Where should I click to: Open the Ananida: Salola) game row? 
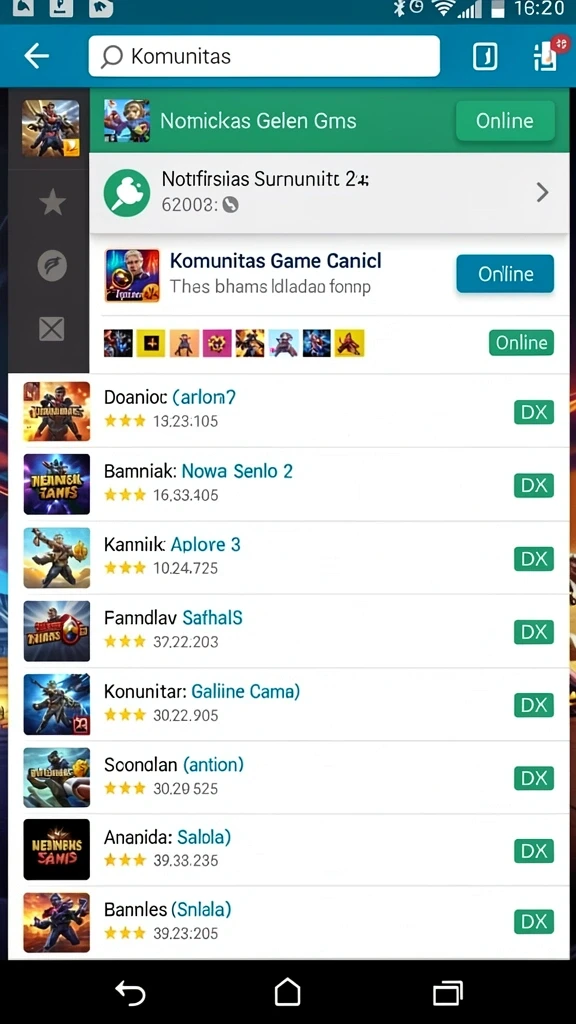point(288,850)
